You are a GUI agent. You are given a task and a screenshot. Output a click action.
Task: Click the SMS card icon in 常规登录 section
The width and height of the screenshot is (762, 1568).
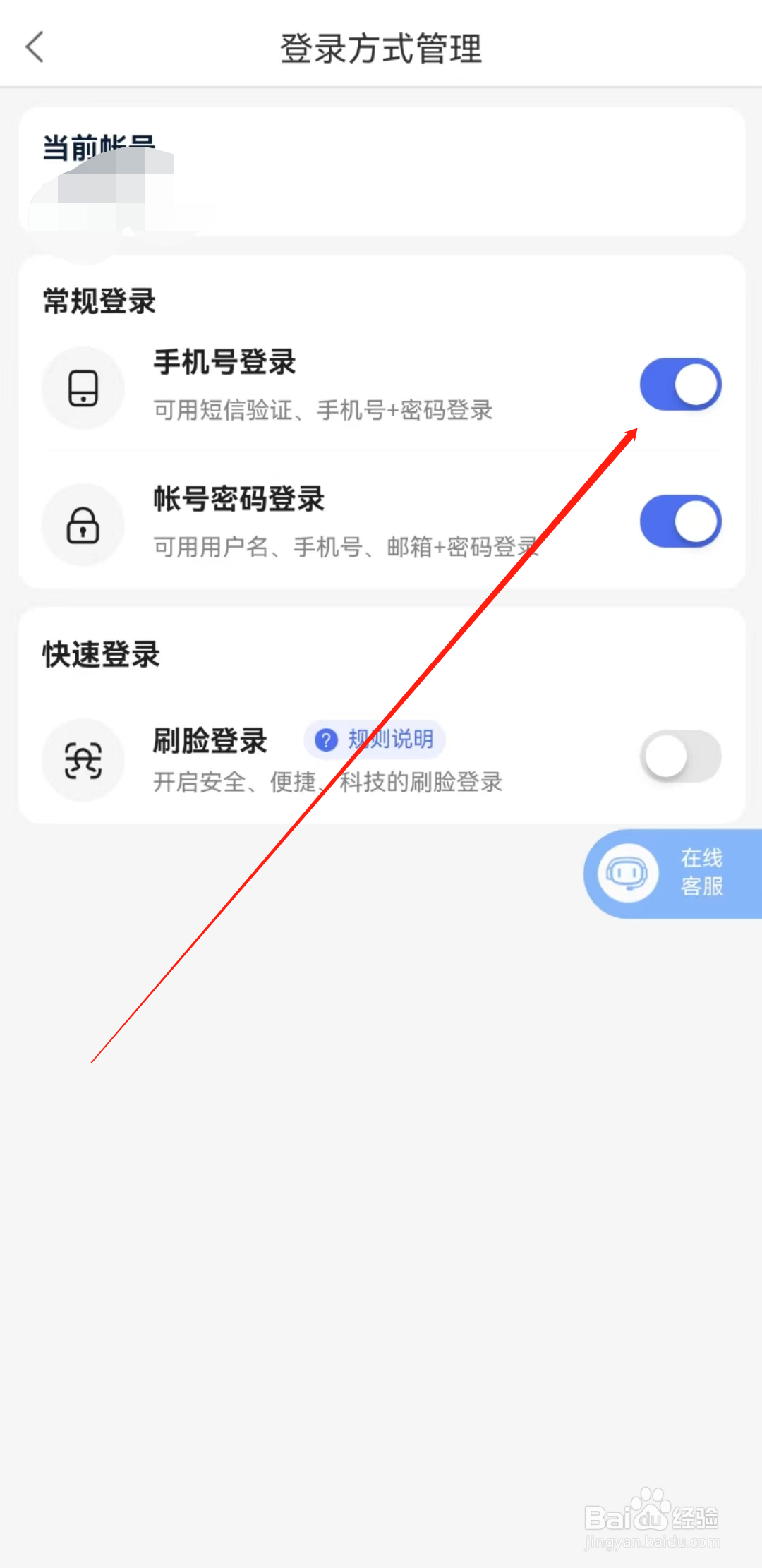83,387
